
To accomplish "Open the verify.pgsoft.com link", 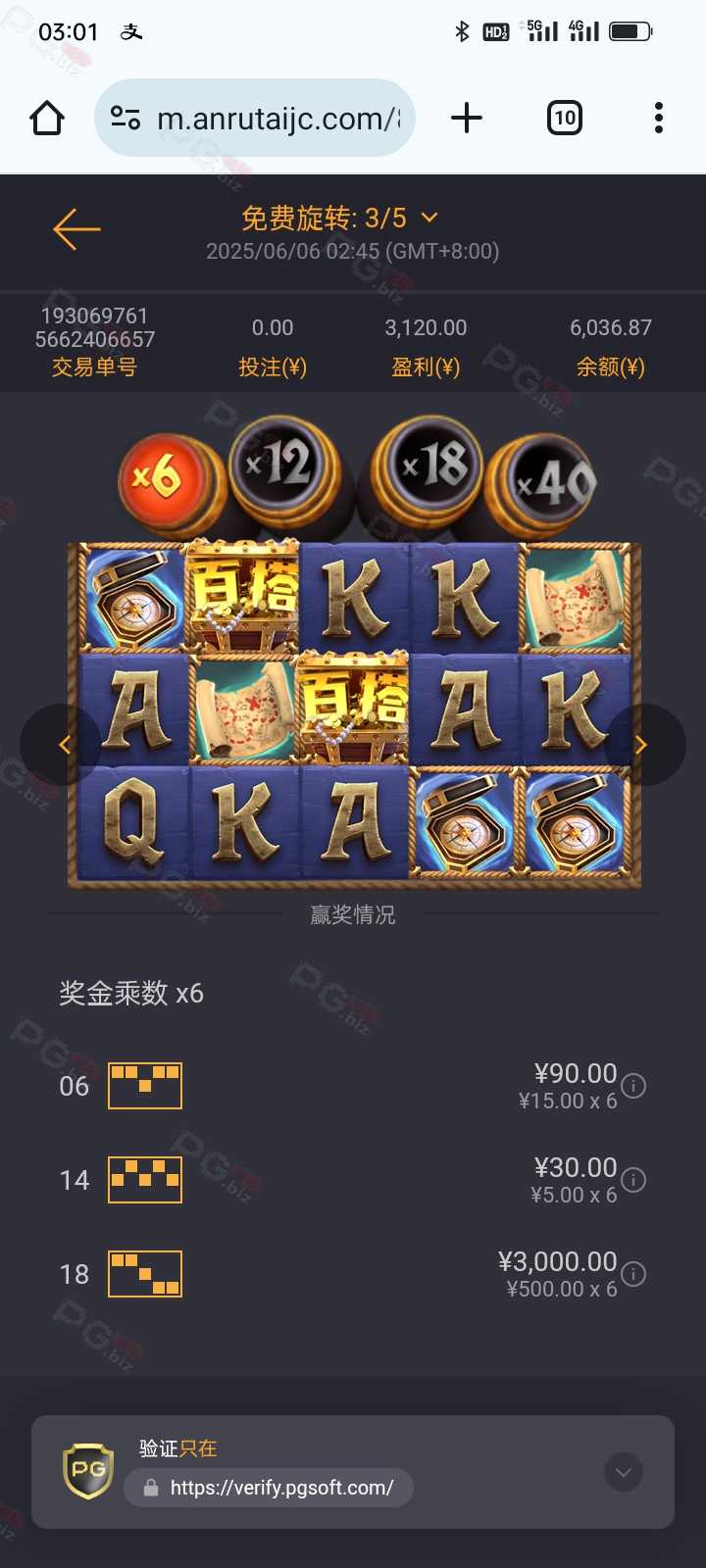I will (269, 1488).
